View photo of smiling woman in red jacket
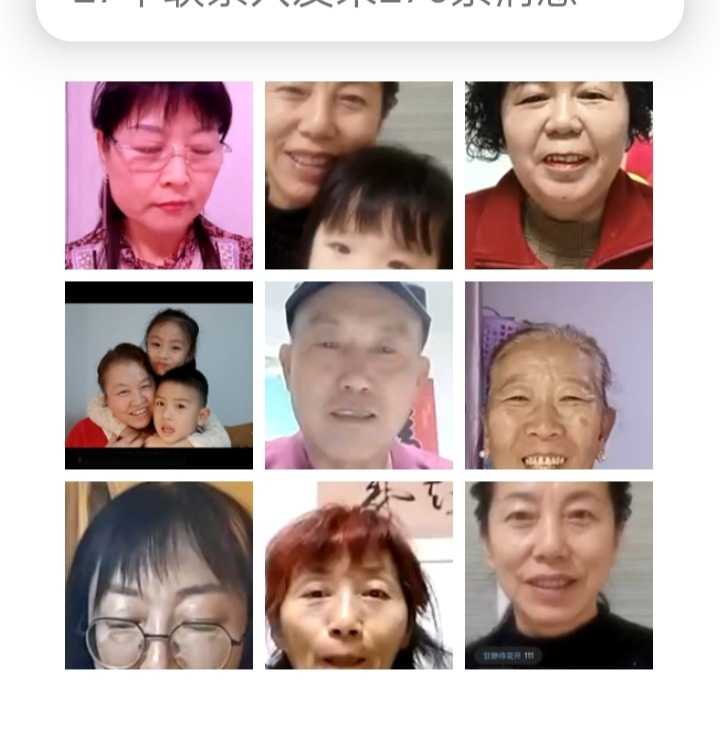Image resolution: width=720 pixels, height=735 pixels. click(x=559, y=175)
